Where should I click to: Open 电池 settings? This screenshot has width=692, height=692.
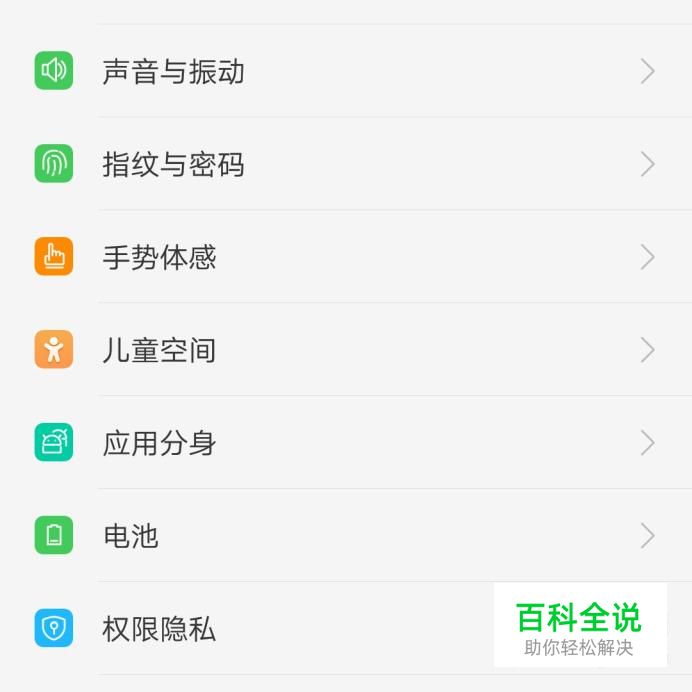coord(131,536)
